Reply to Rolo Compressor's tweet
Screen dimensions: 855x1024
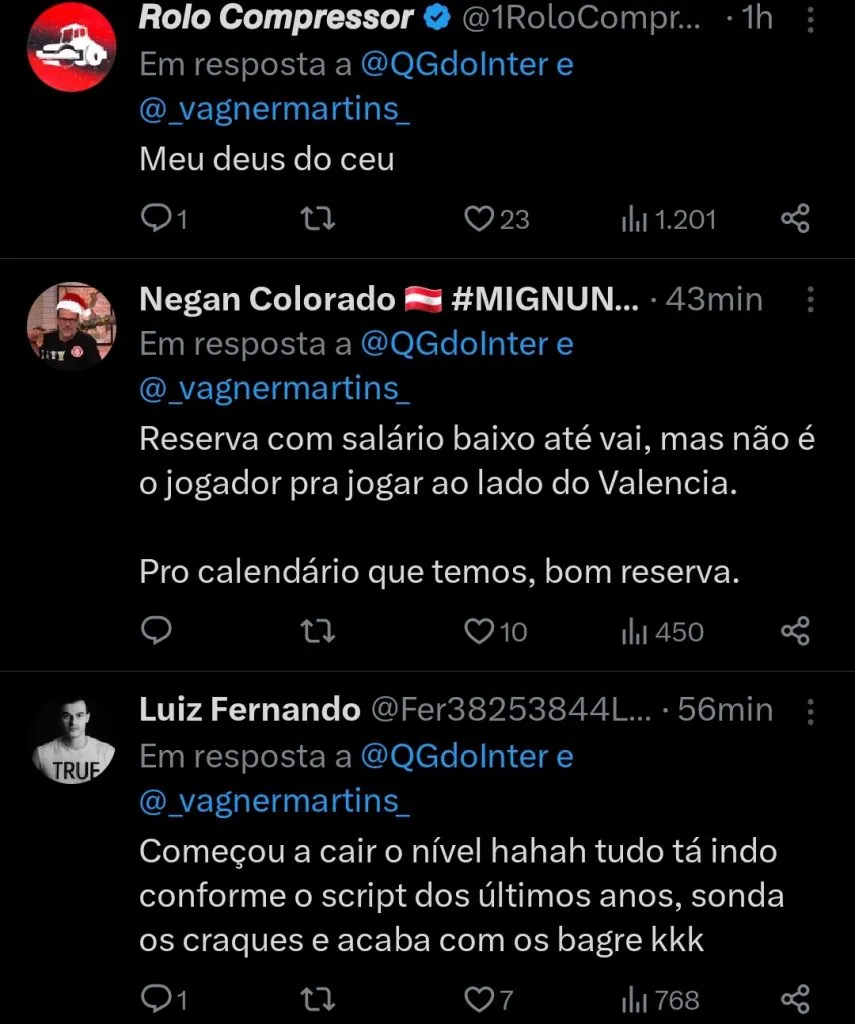pyautogui.click(x=155, y=218)
